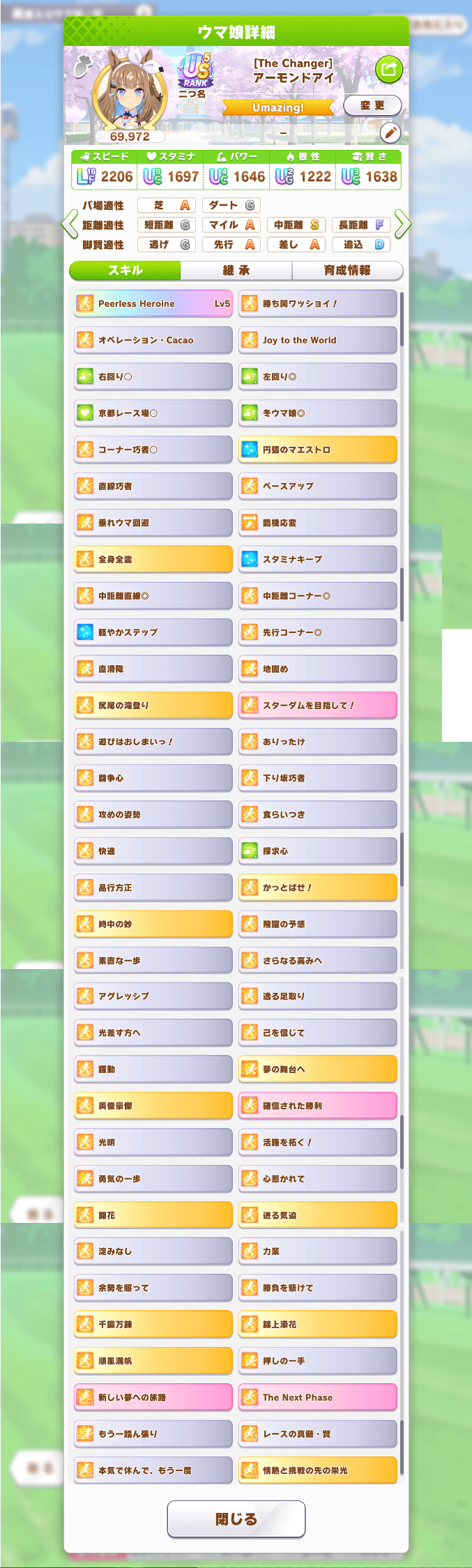View The Next Phase skill
This screenshot has width=472, height=1568.
pyautogui.click(x=318, y=1397)
